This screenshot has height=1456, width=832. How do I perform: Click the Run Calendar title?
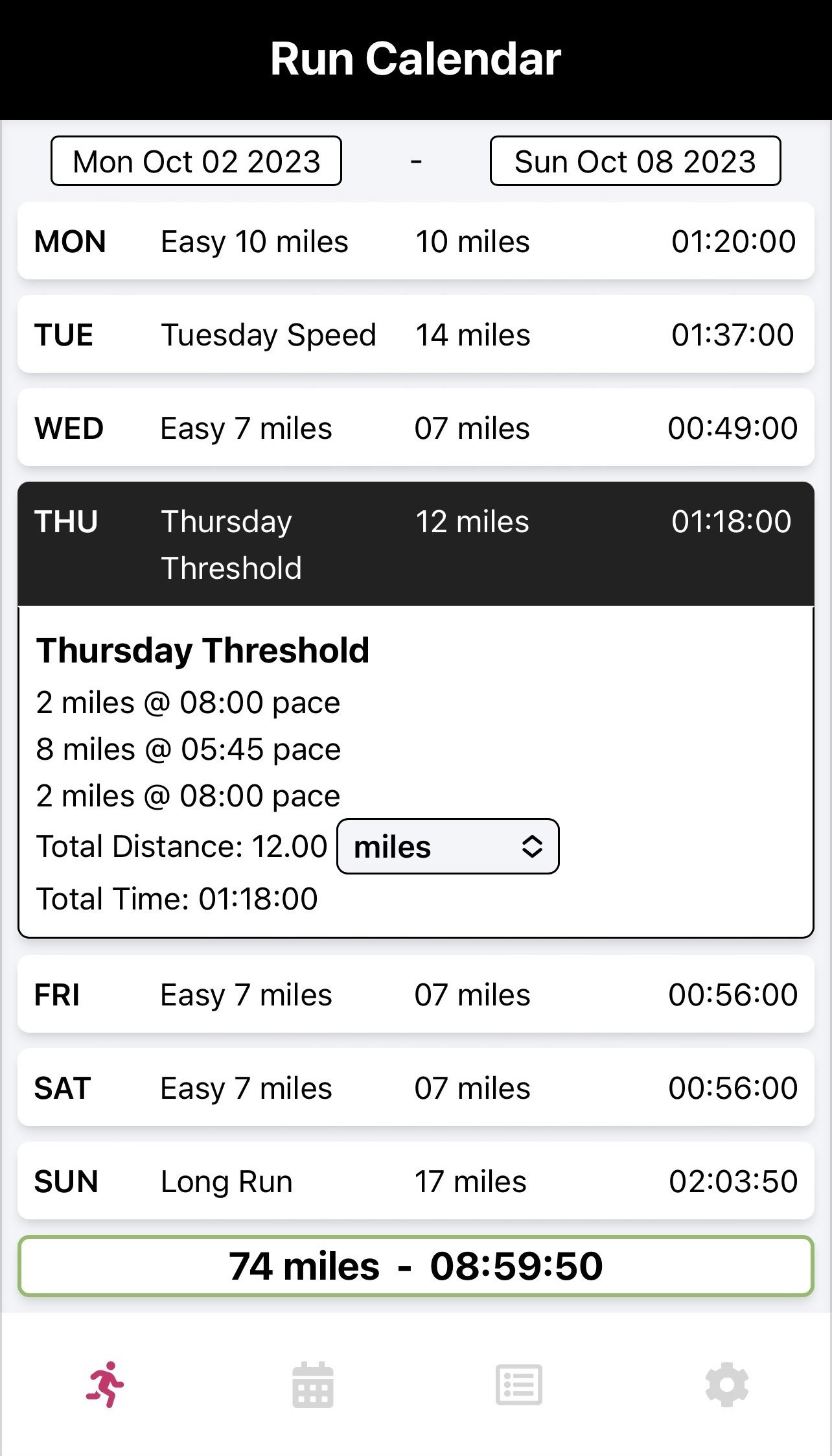pyautogui.click(x=415, y=58)
